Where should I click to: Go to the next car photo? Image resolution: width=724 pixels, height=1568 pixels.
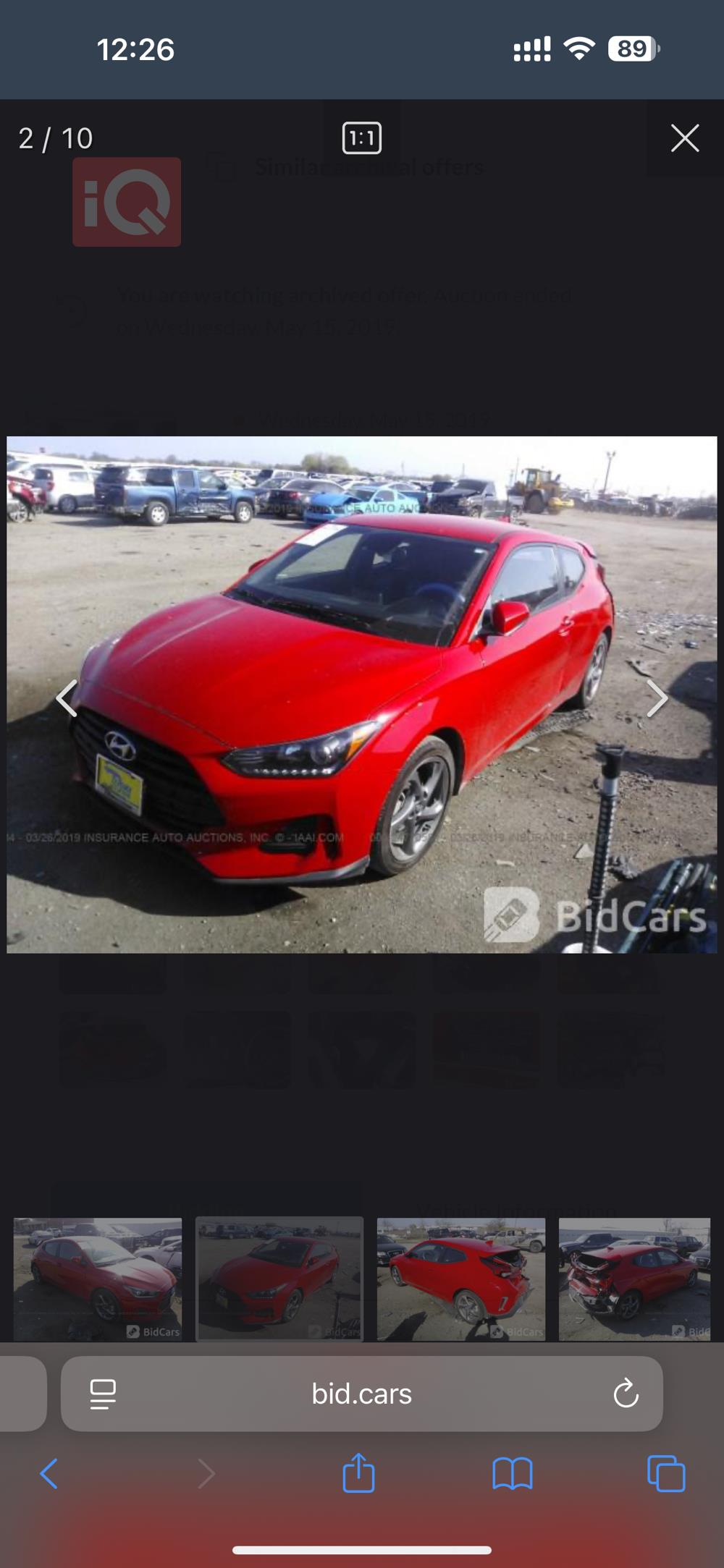656,698
